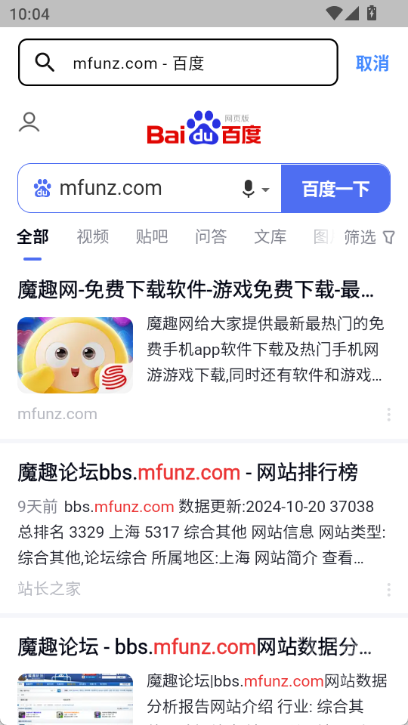Open the 魔趣论坛 - bbs.mfunz.com网站数据分 result

195,647
